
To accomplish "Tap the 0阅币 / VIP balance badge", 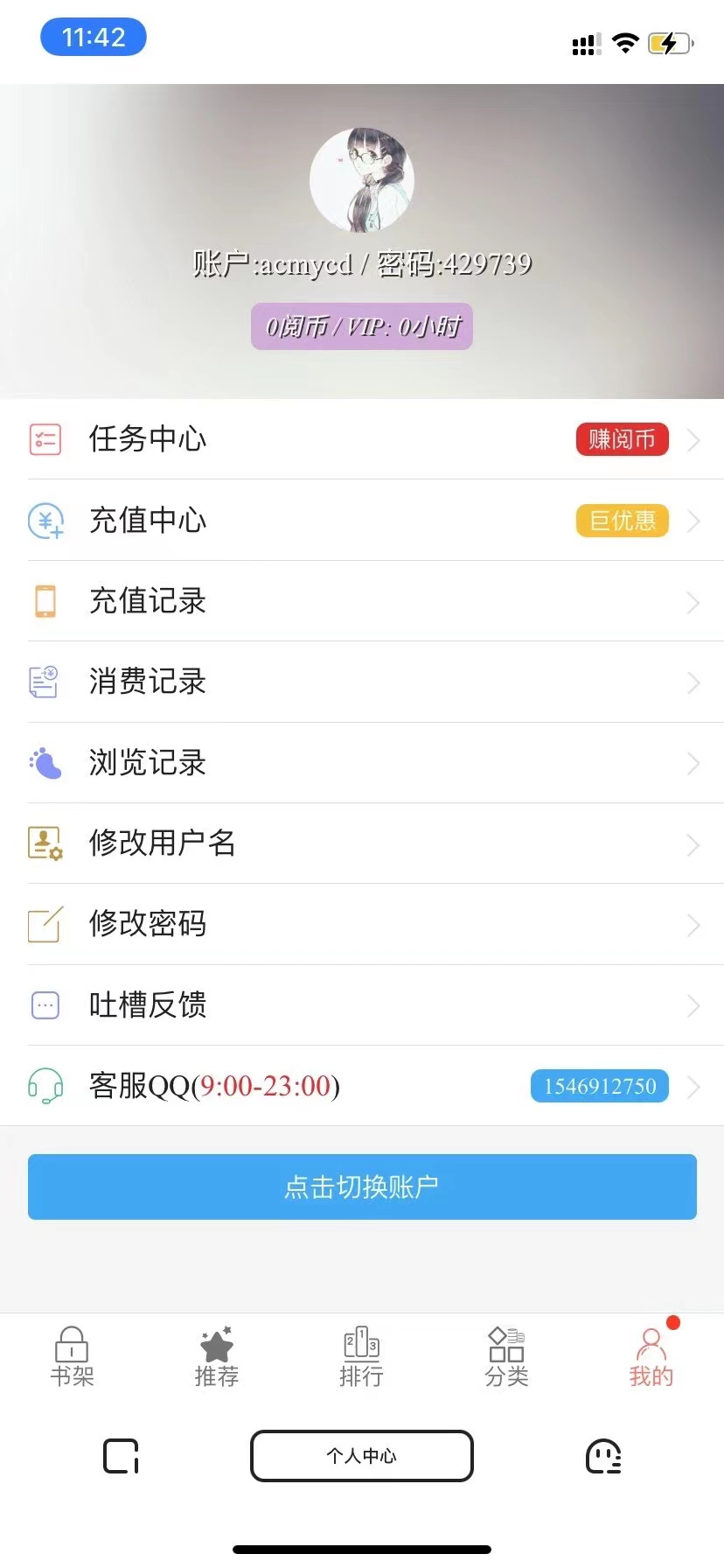I will tap(362, 326).
